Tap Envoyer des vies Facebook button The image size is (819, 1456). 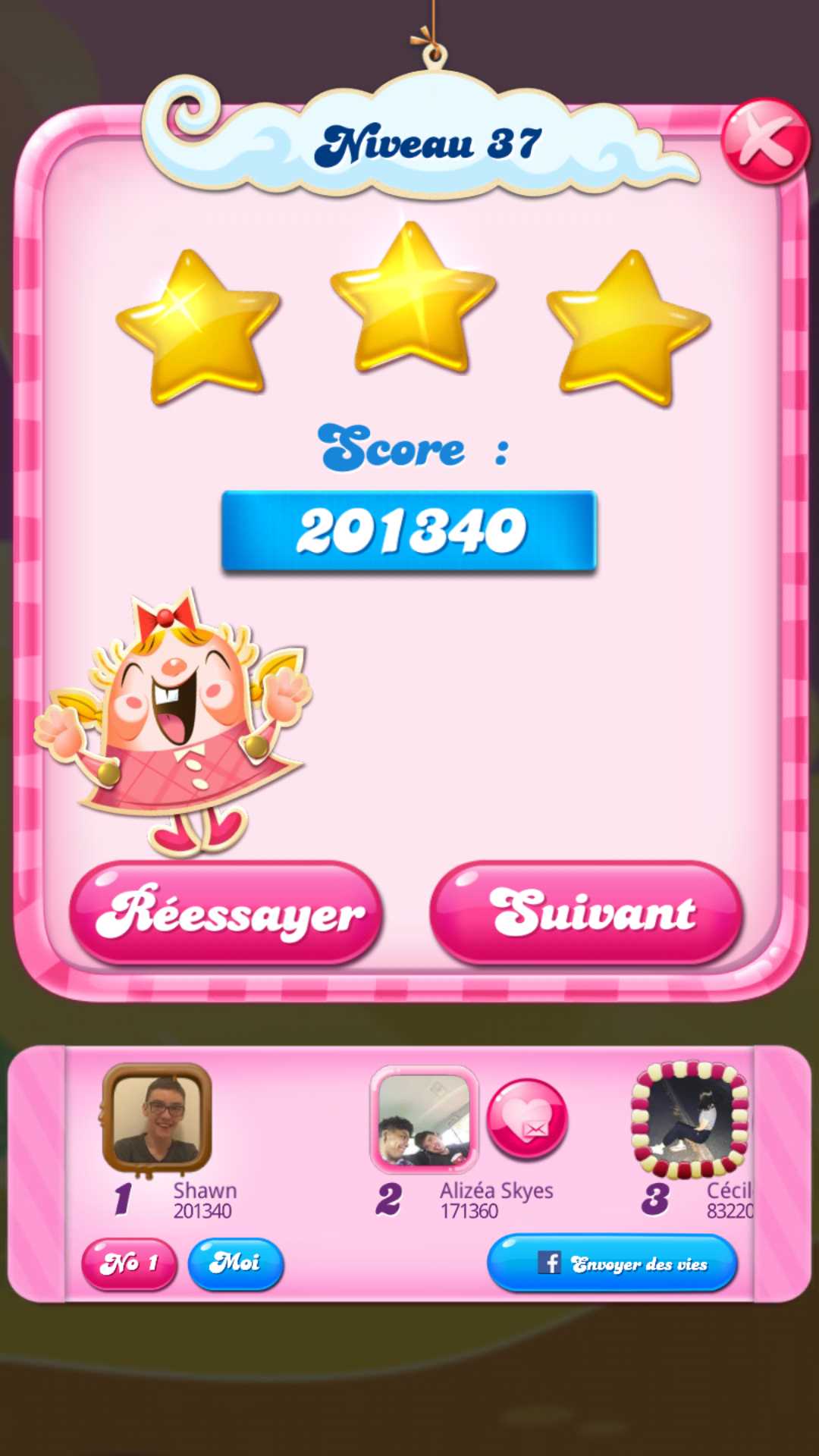612,1263
